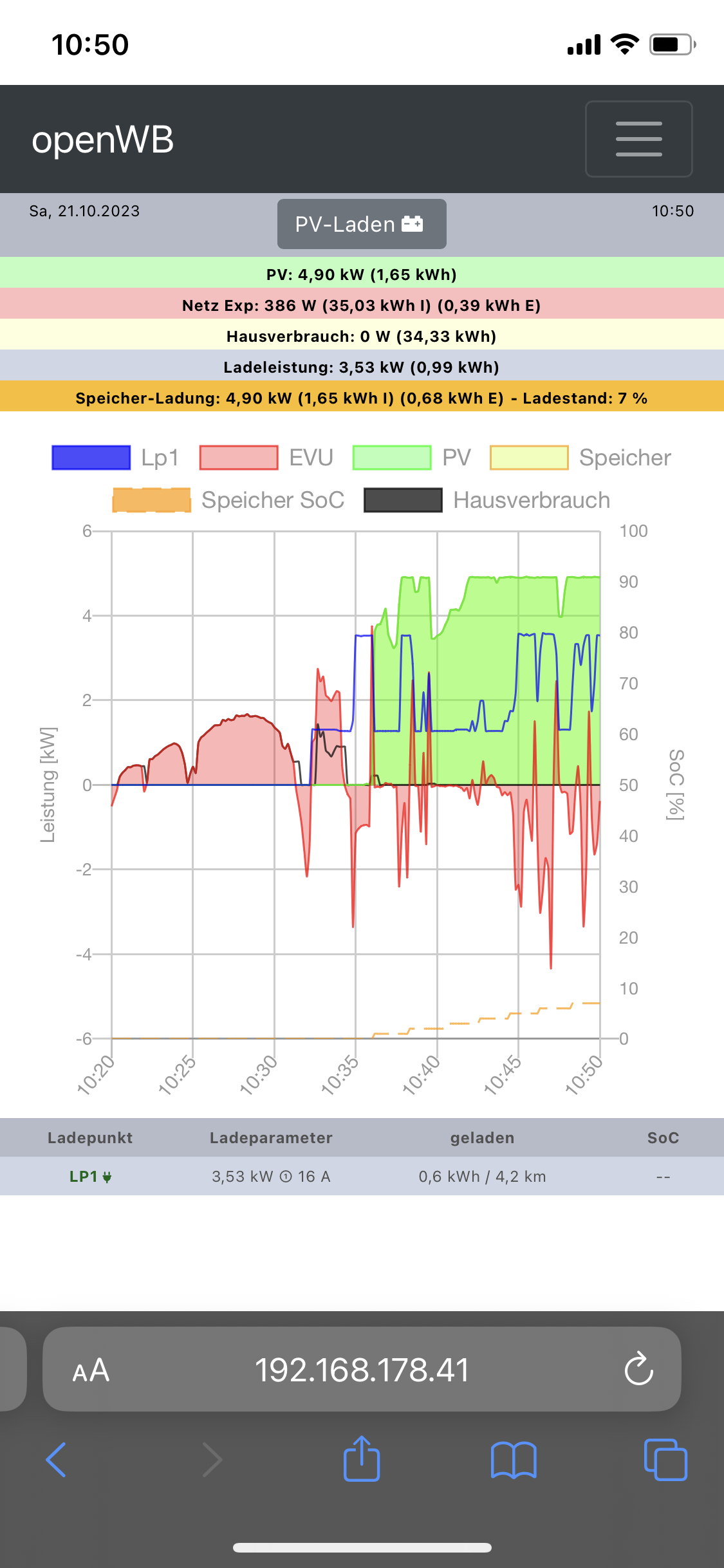Show all open Safari tabs
Screen dimensions: 724x1568
(665, 1460)
